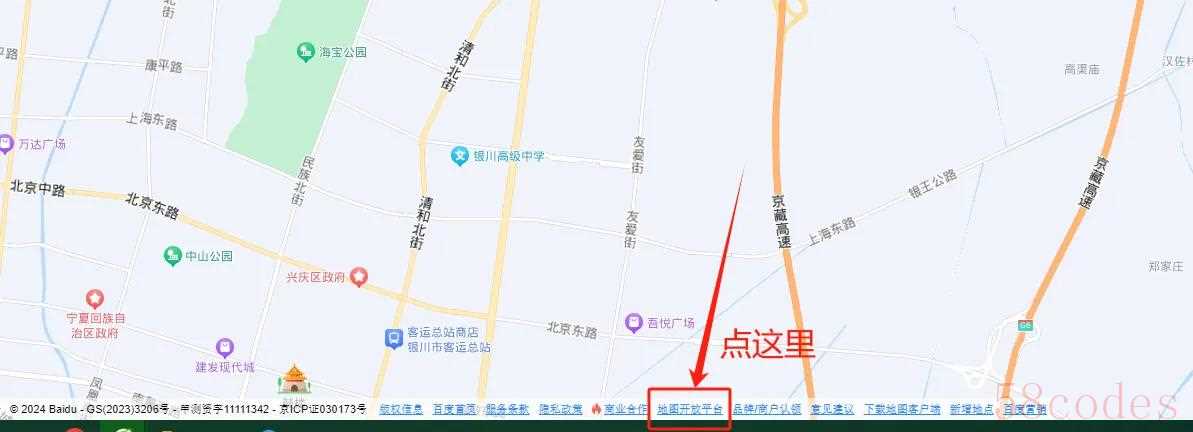This screenshot has height=432, width=1193.
Task: Open the 版权信息 link
Action: point(401,409)
